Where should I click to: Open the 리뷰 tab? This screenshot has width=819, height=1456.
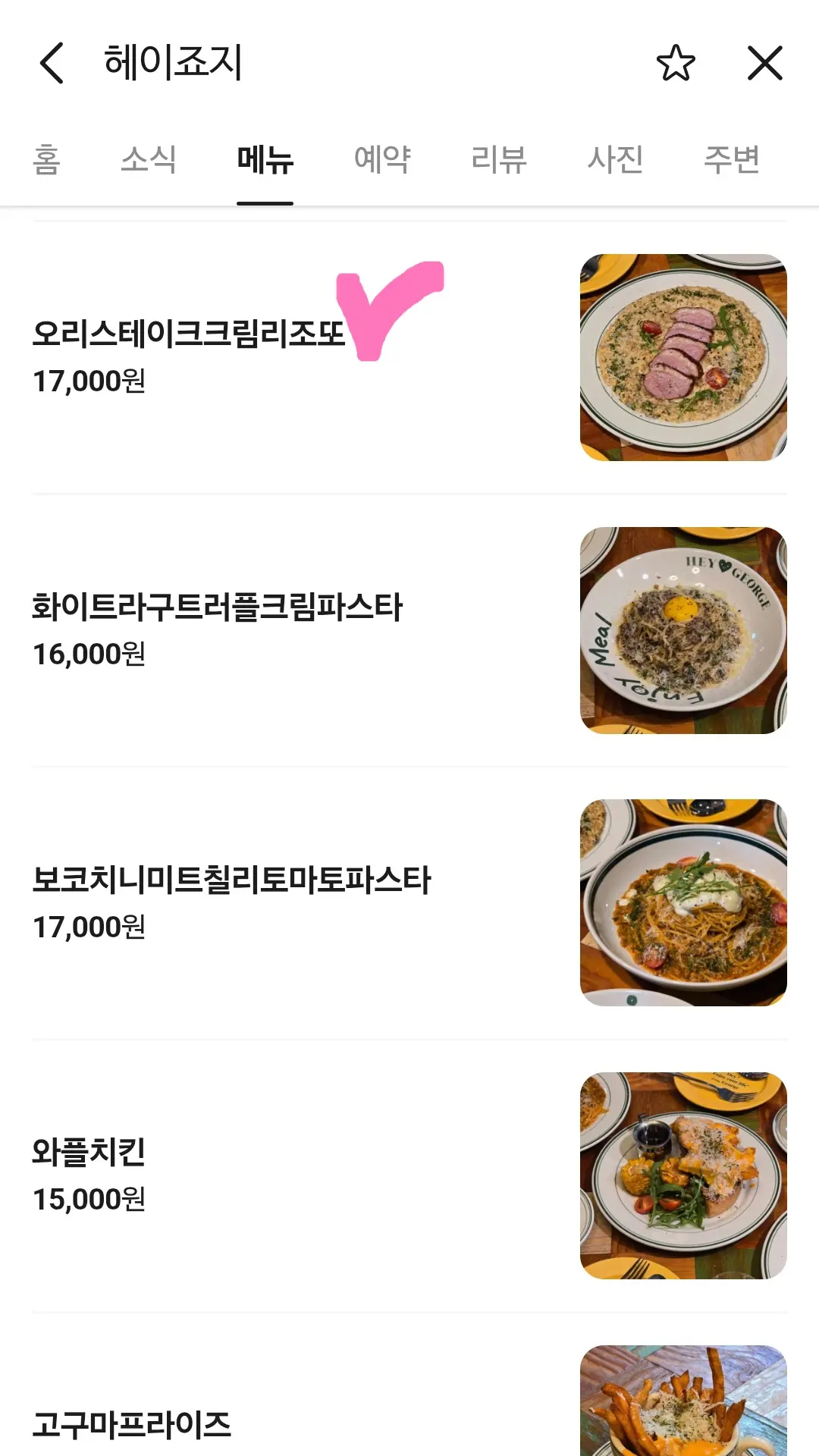(498, 159)
